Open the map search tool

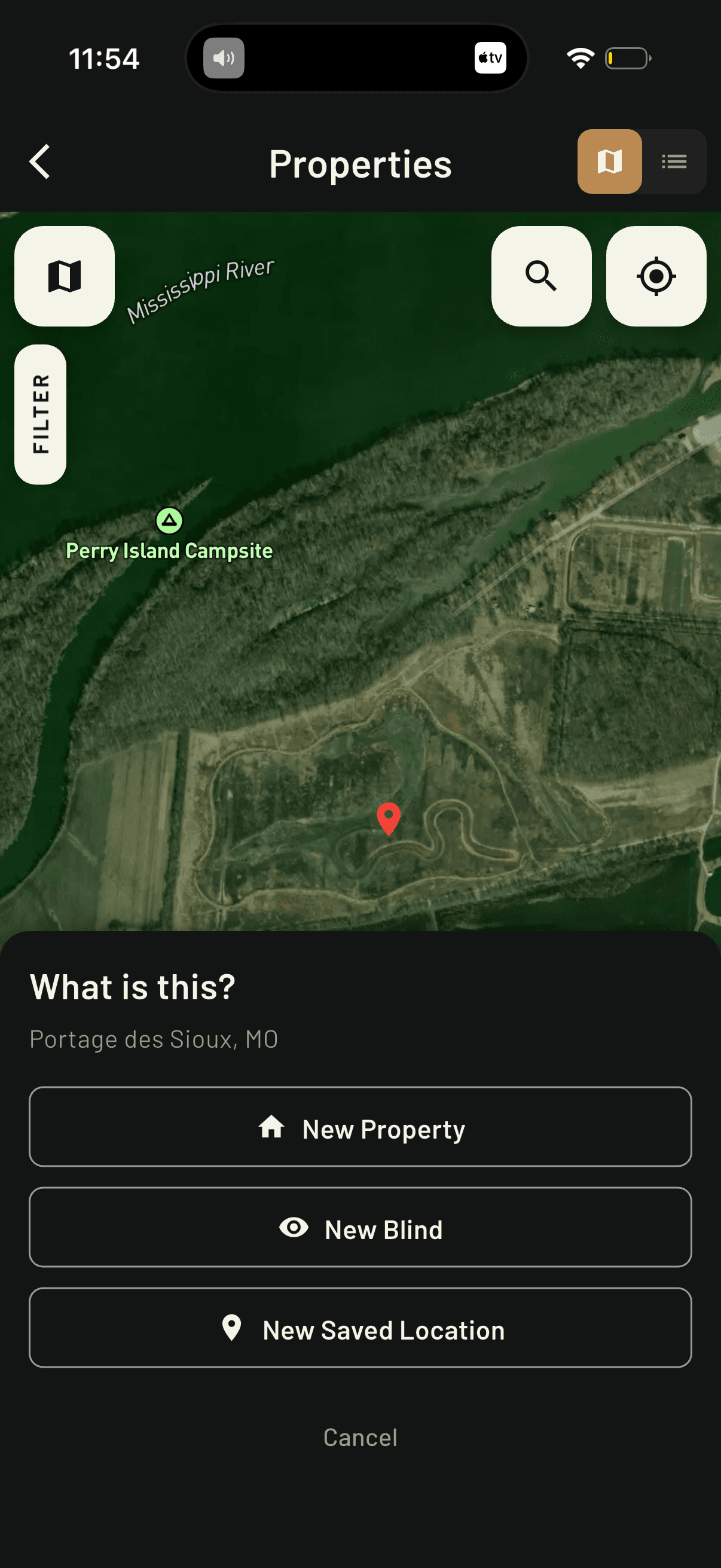(542, 277)
